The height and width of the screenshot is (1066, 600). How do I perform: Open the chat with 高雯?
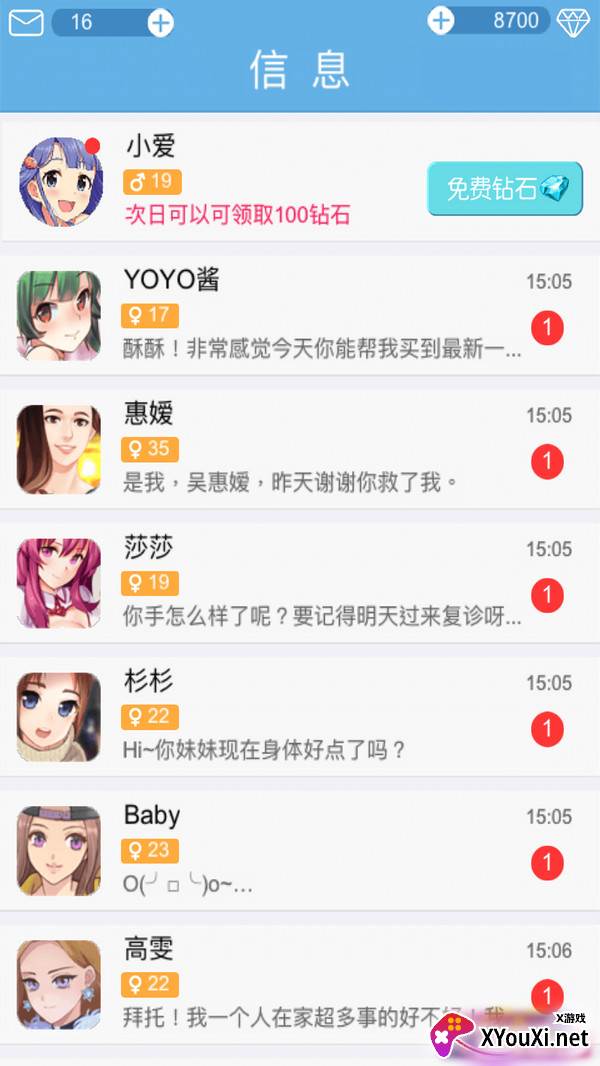pyautogui.click(x=300, y=984)
